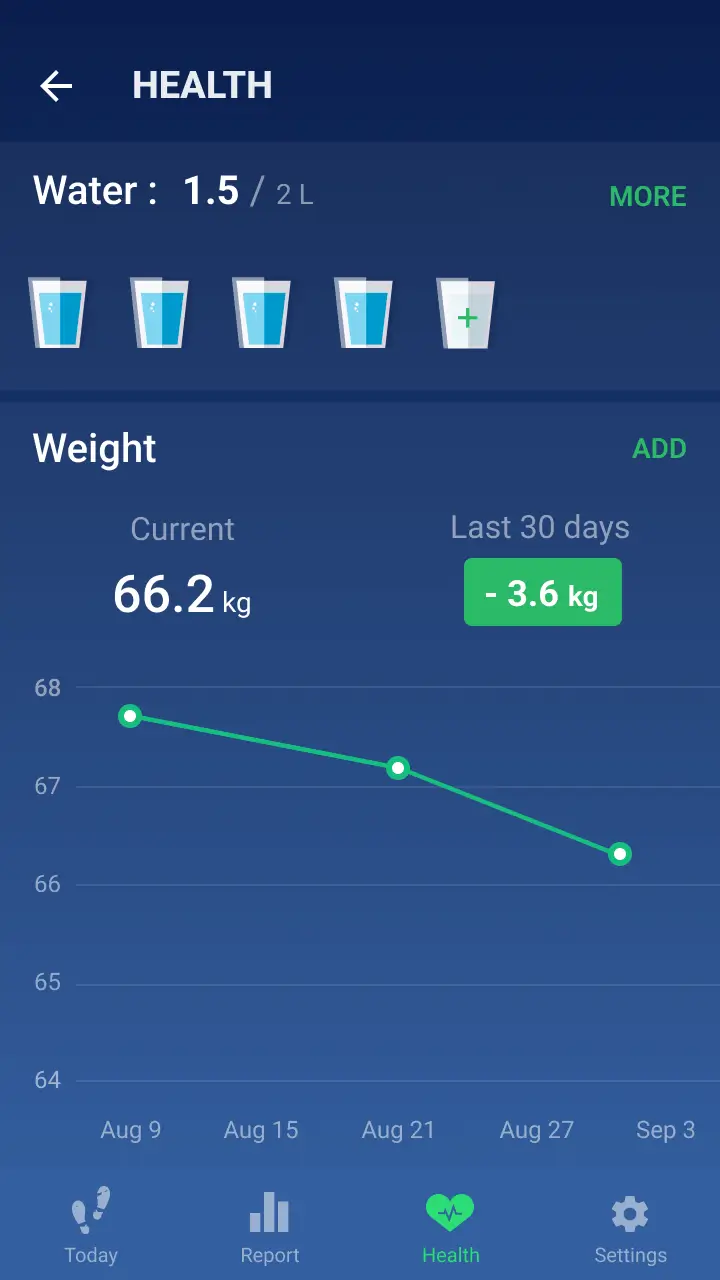Open Settings via the gear icon

pos(630,1213)
